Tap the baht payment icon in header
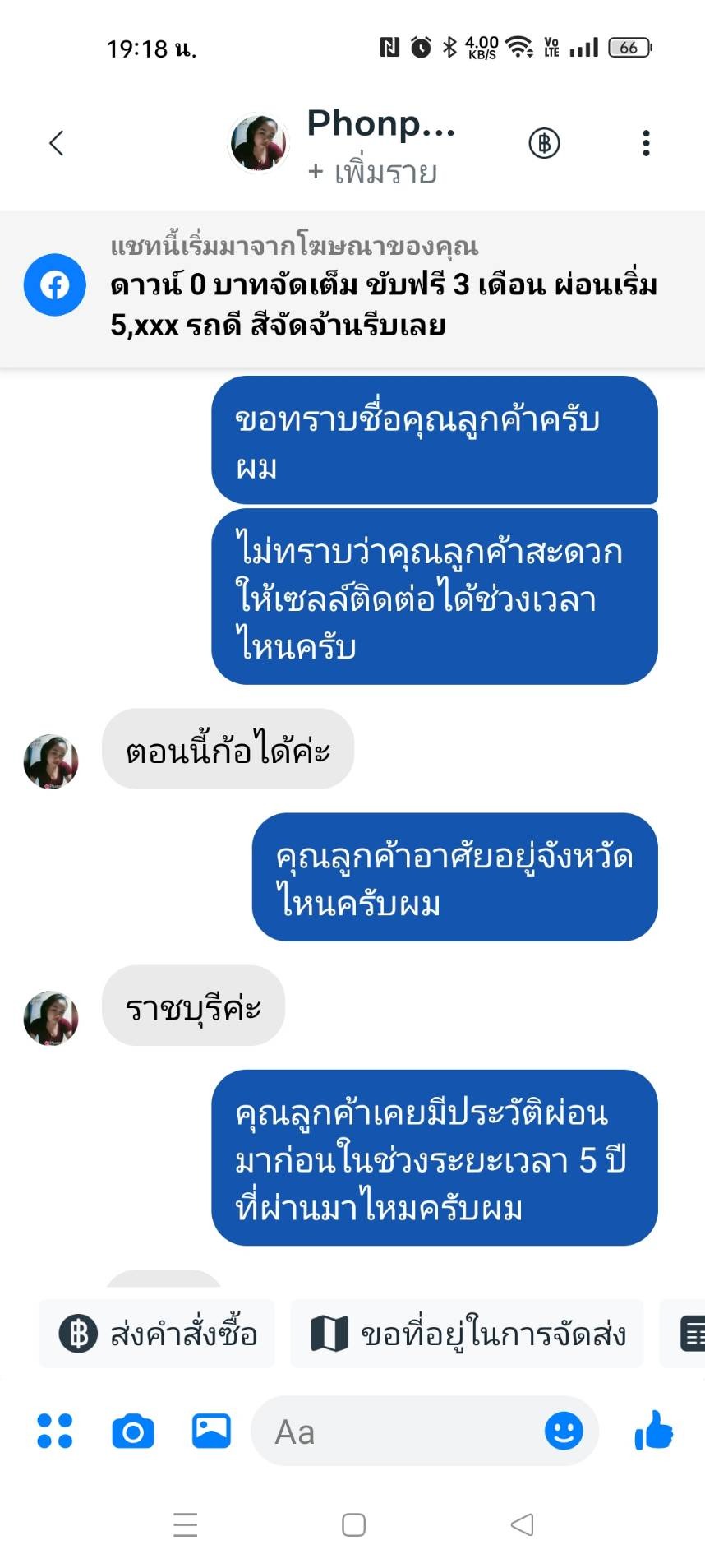The image size is (705, 1568). tap(544, 143)
